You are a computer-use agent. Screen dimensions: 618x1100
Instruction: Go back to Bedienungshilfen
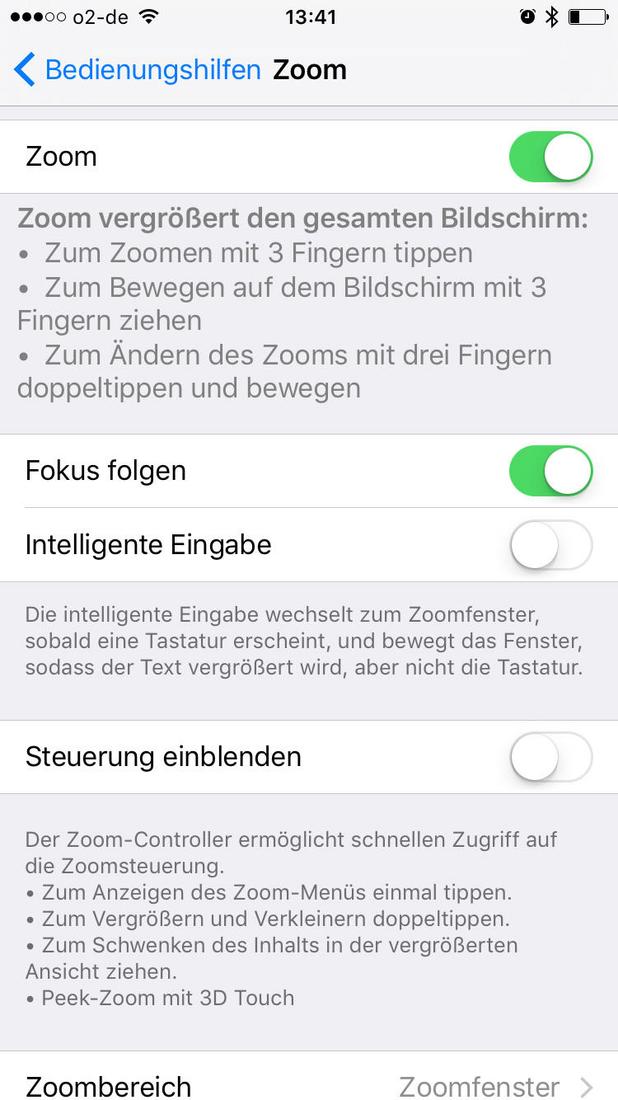(137, 70)
